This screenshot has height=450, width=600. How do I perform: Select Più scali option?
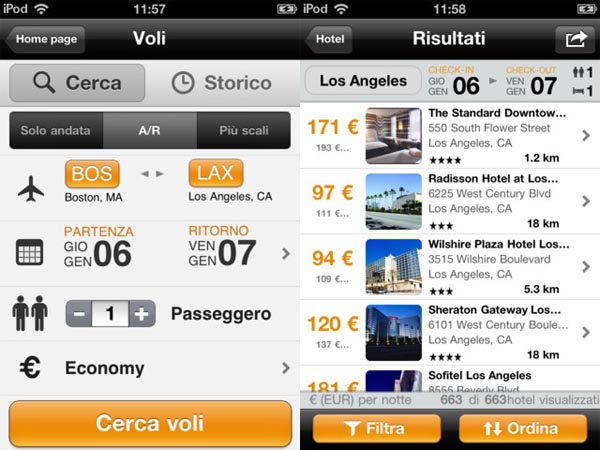point(243,131)
